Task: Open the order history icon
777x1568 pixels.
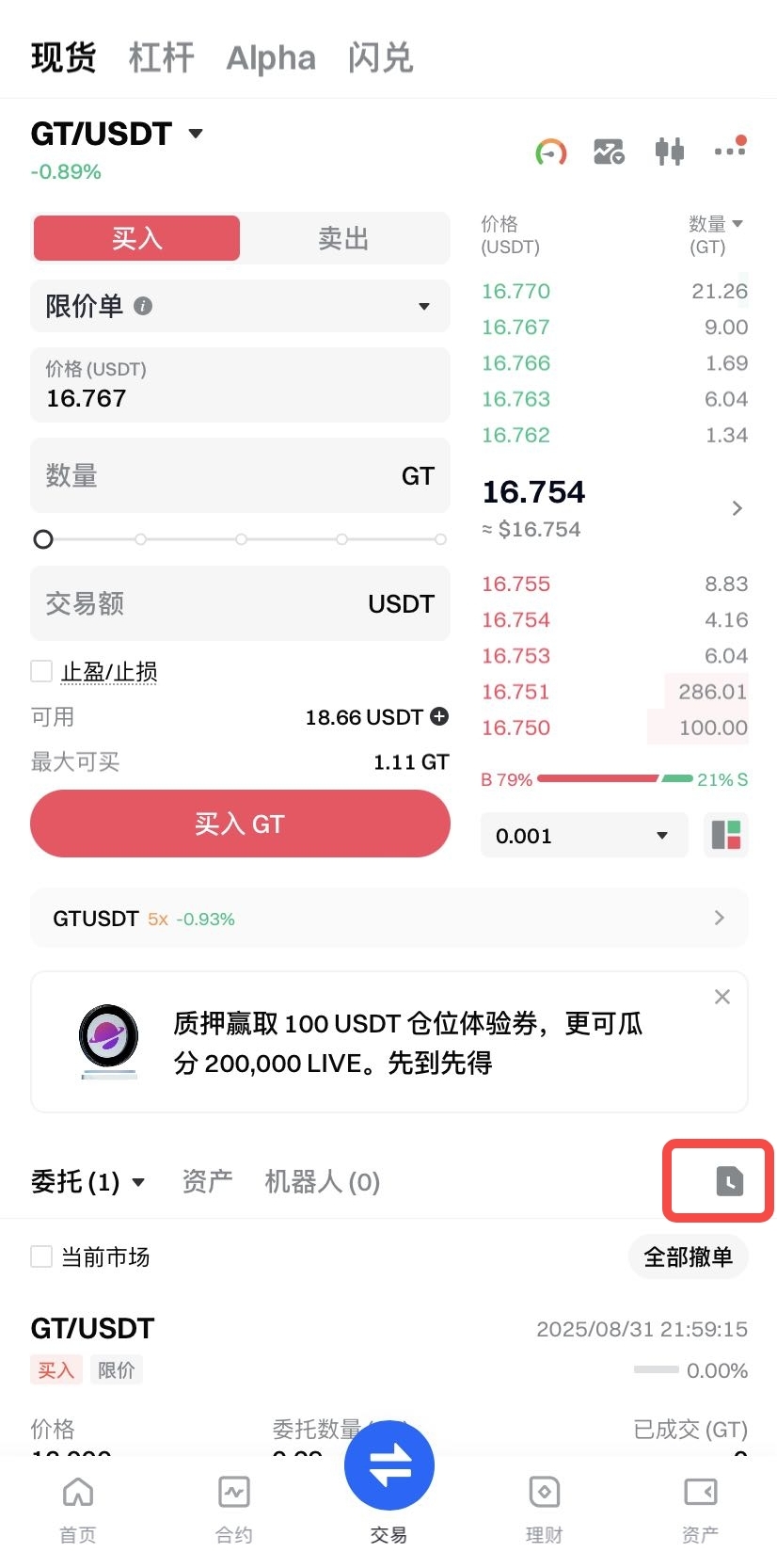Action: tap(729, 1181)
